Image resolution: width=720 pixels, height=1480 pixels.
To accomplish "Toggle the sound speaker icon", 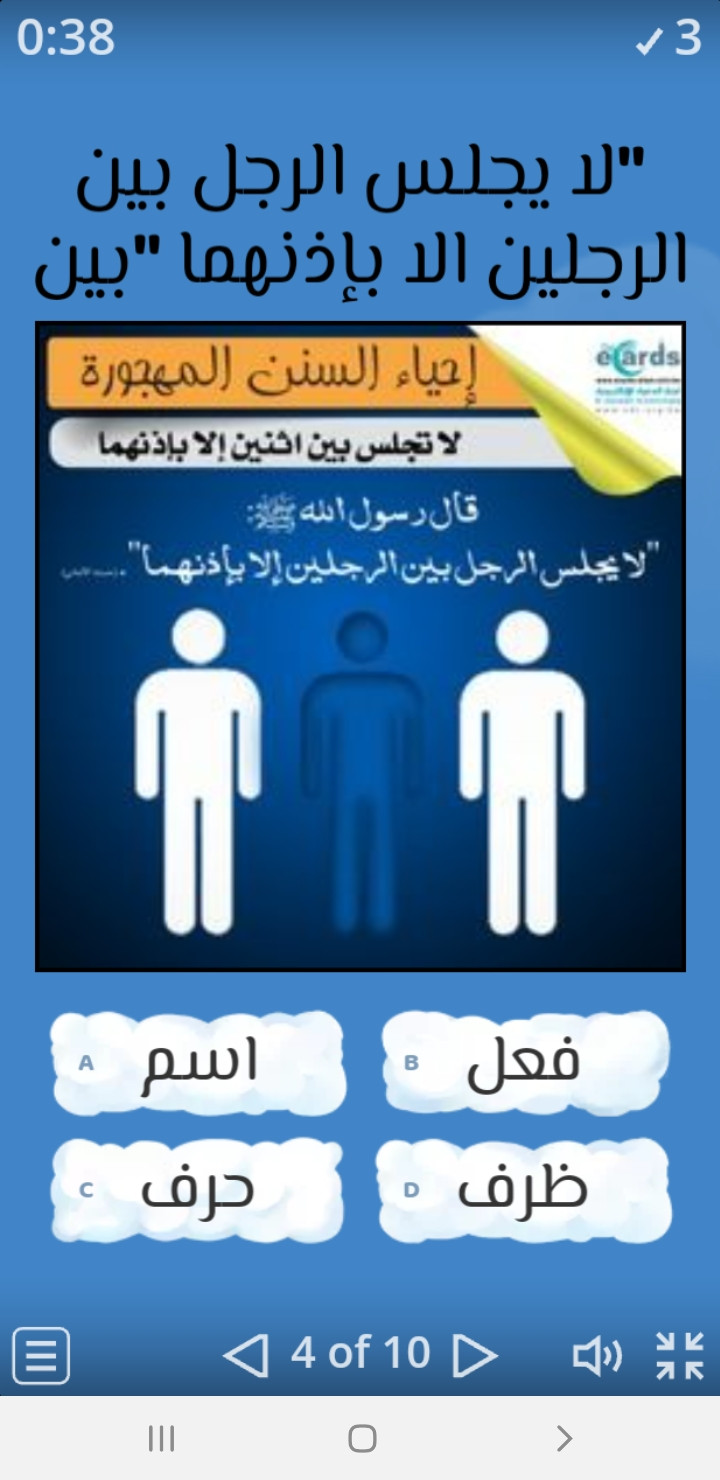I will tap(596, 1356).
